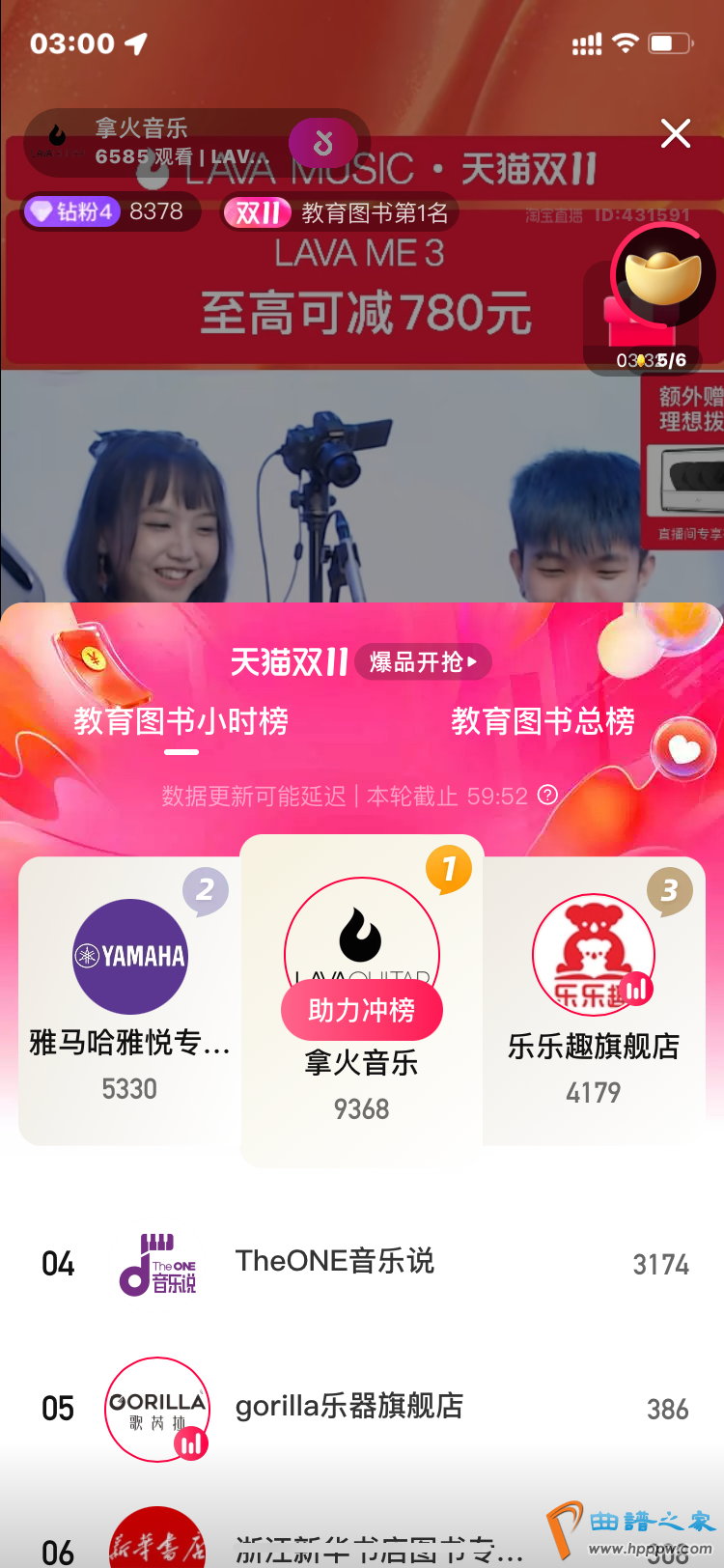Tap the 爆品开抢 button

click(x=423, y=662)
